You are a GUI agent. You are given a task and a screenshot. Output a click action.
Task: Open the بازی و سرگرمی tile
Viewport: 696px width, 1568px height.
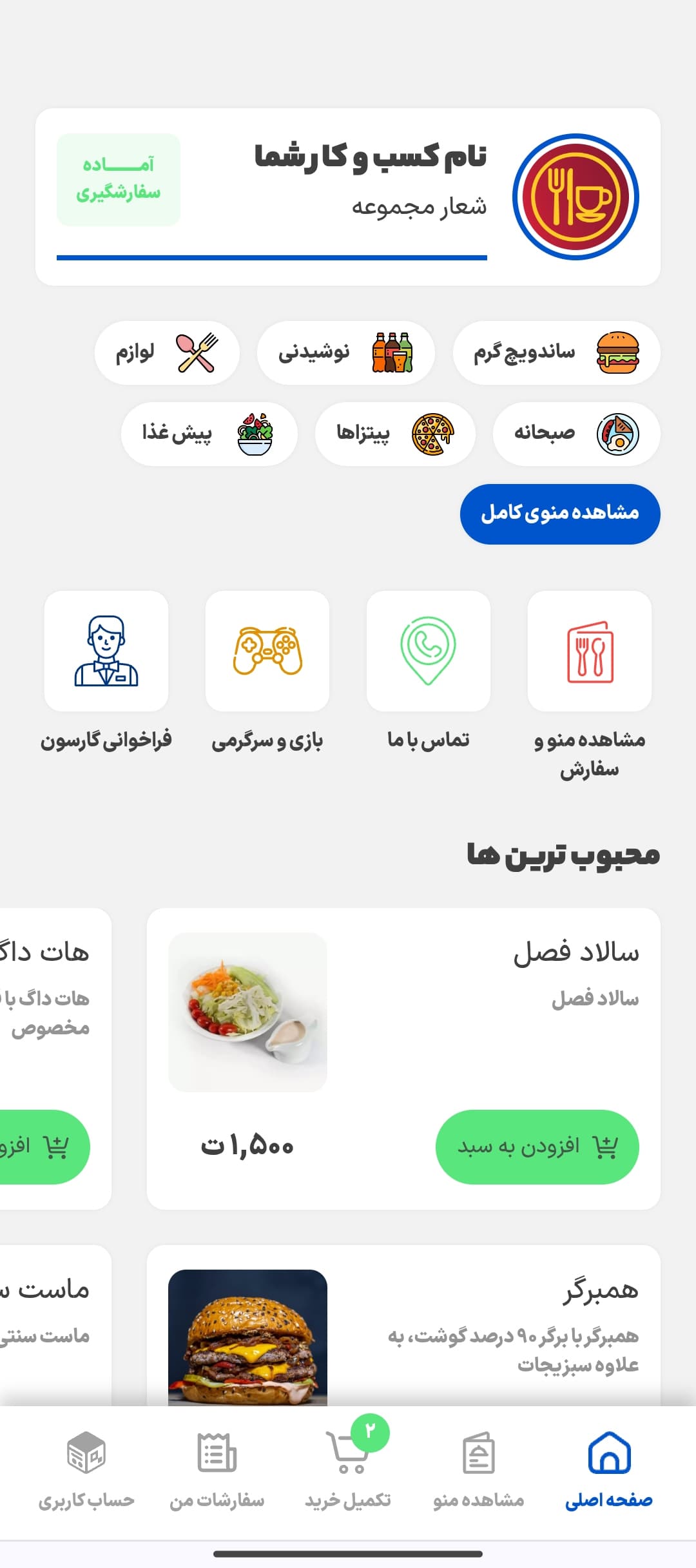(x=267, y=652)
